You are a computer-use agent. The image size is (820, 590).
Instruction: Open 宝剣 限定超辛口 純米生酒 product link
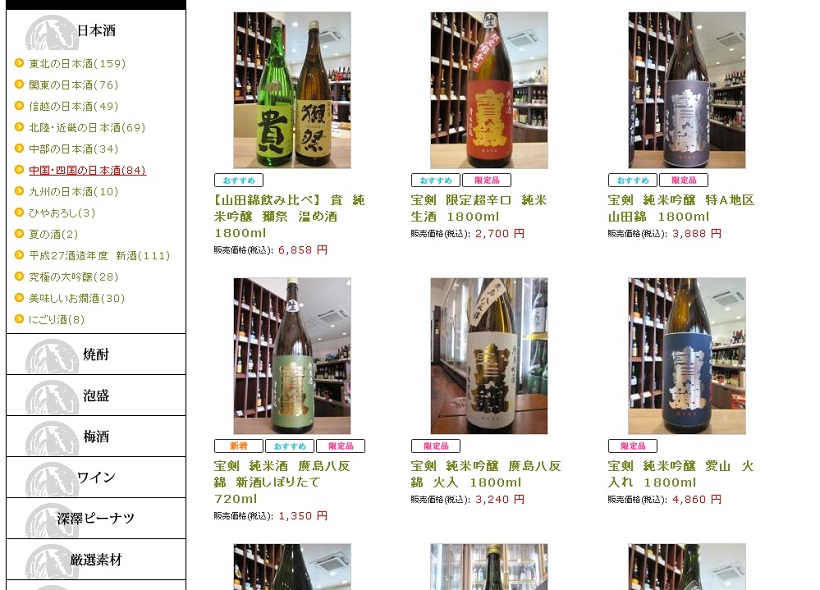(479, 208)
